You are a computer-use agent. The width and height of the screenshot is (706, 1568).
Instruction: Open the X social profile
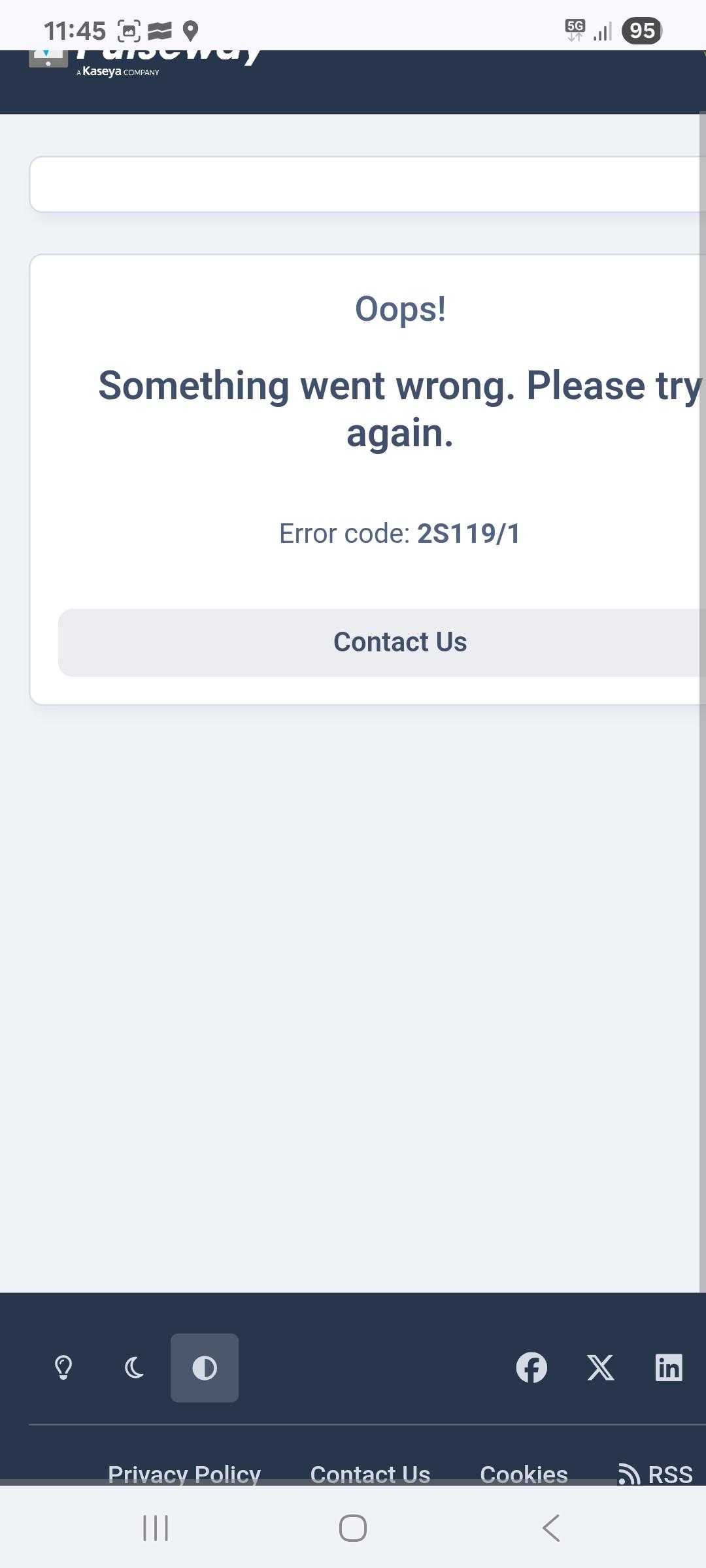pos(600,1367)
